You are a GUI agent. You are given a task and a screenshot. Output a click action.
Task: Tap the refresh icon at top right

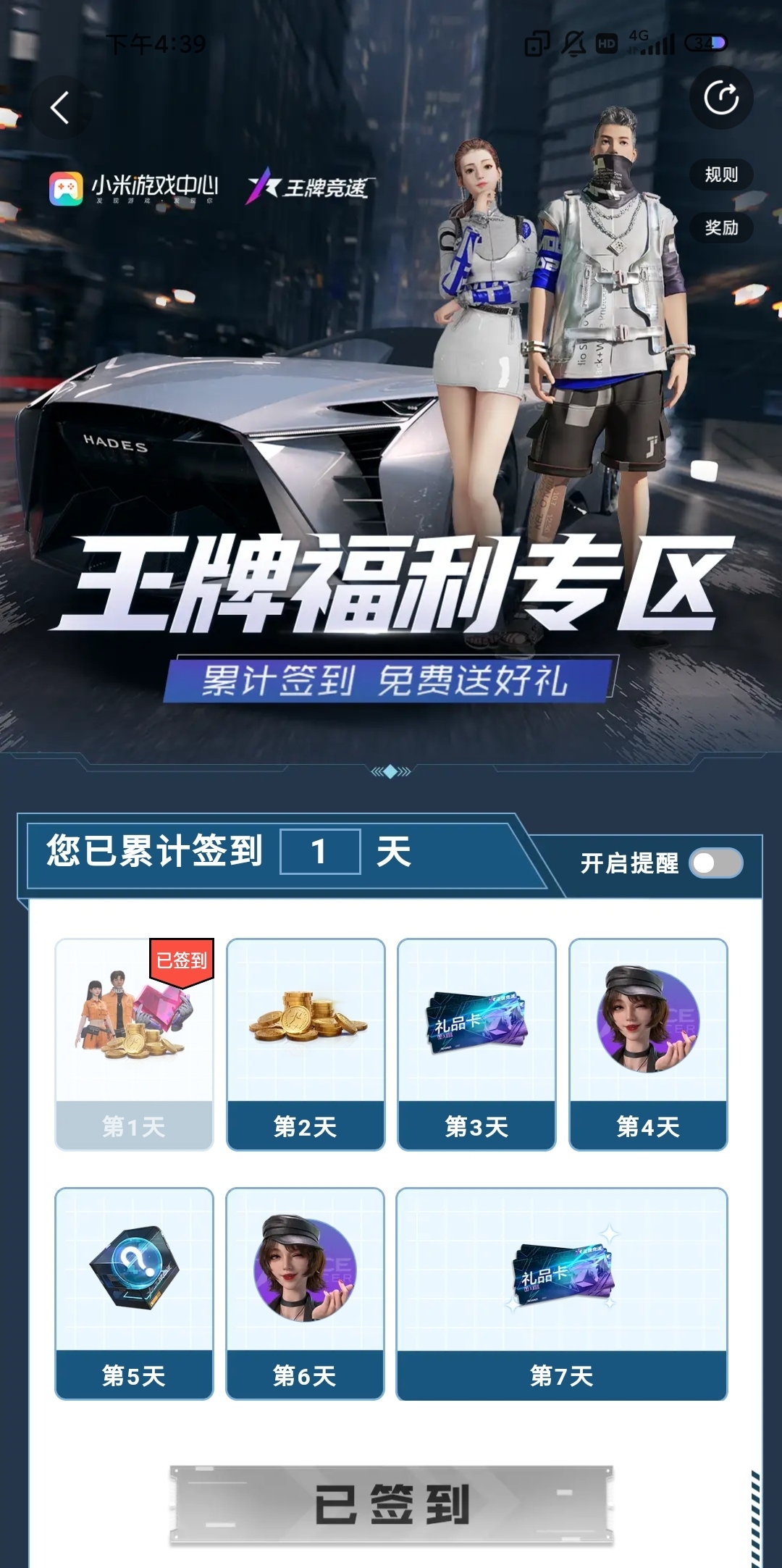coord(721,98)
